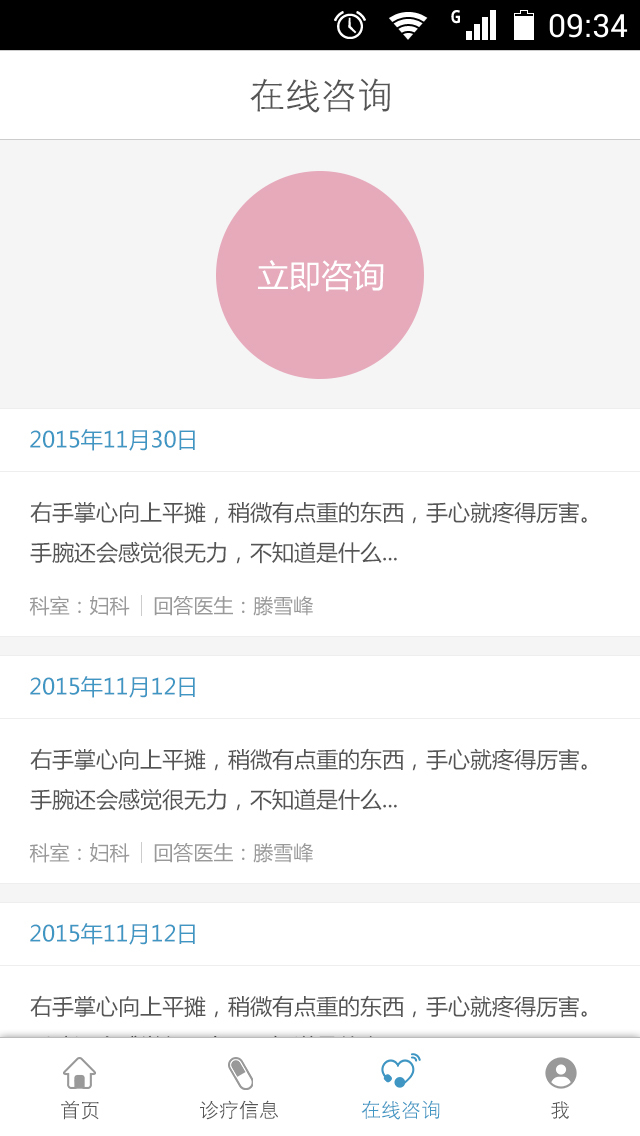
Task: Go to the 诊疗信息 tab
Action: 239,1088
